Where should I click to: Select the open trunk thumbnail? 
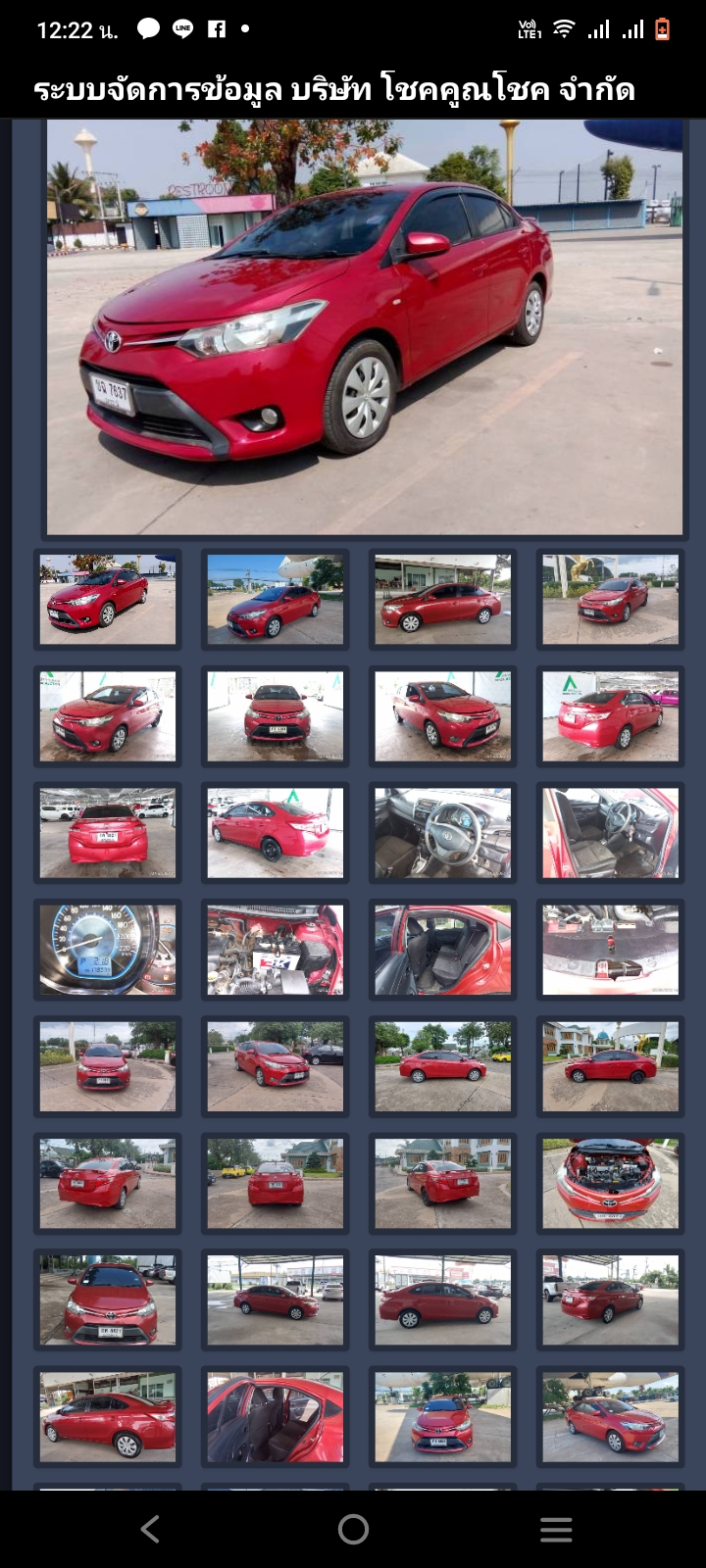[610, 950]
